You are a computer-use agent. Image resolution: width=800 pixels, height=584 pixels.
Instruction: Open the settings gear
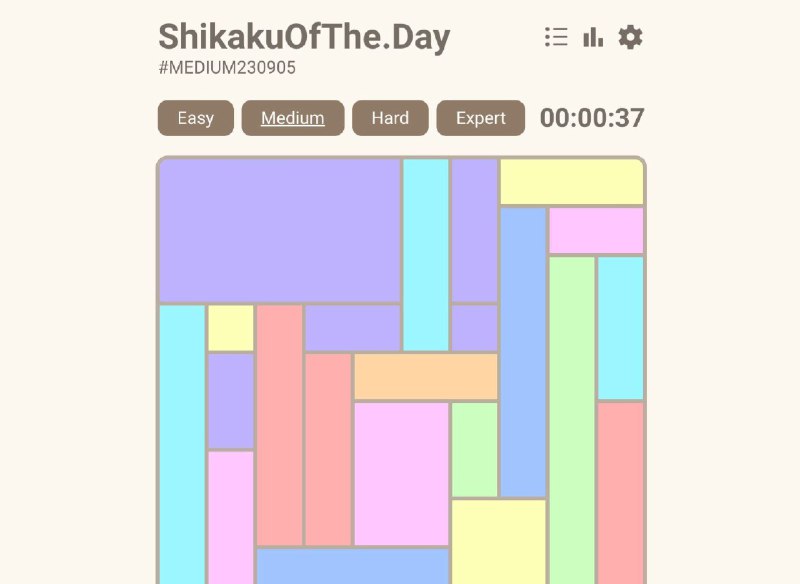tap(630, 37)
